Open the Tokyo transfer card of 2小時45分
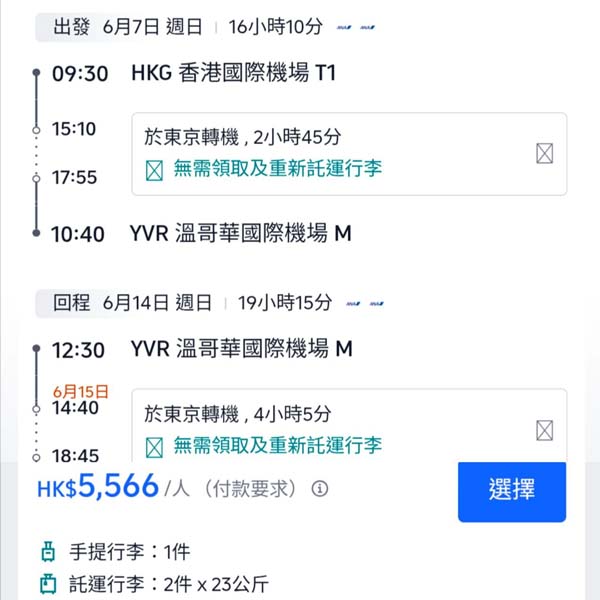The image size is (600, 600). click(349, 153)
